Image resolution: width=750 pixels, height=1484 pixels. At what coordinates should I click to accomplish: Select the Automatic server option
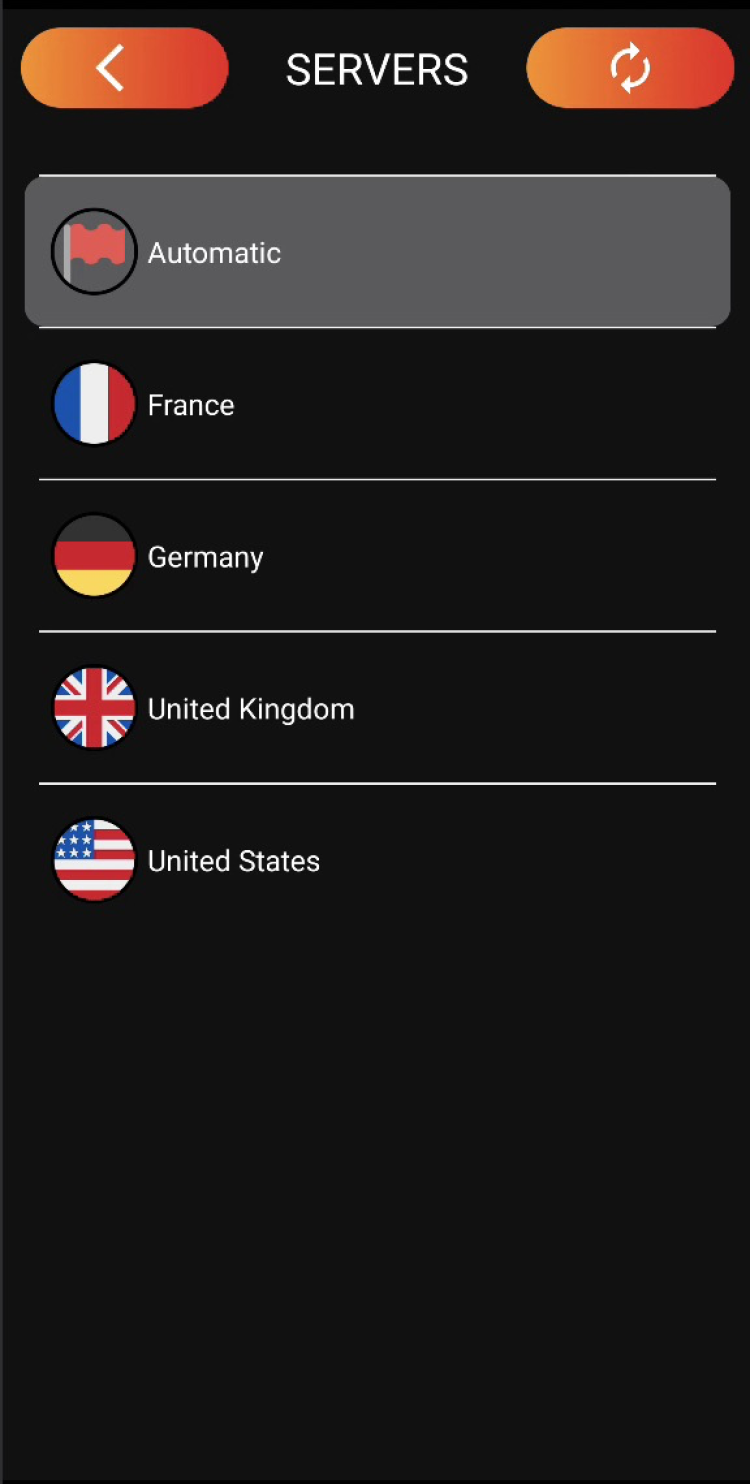click(x=377, y=252)
